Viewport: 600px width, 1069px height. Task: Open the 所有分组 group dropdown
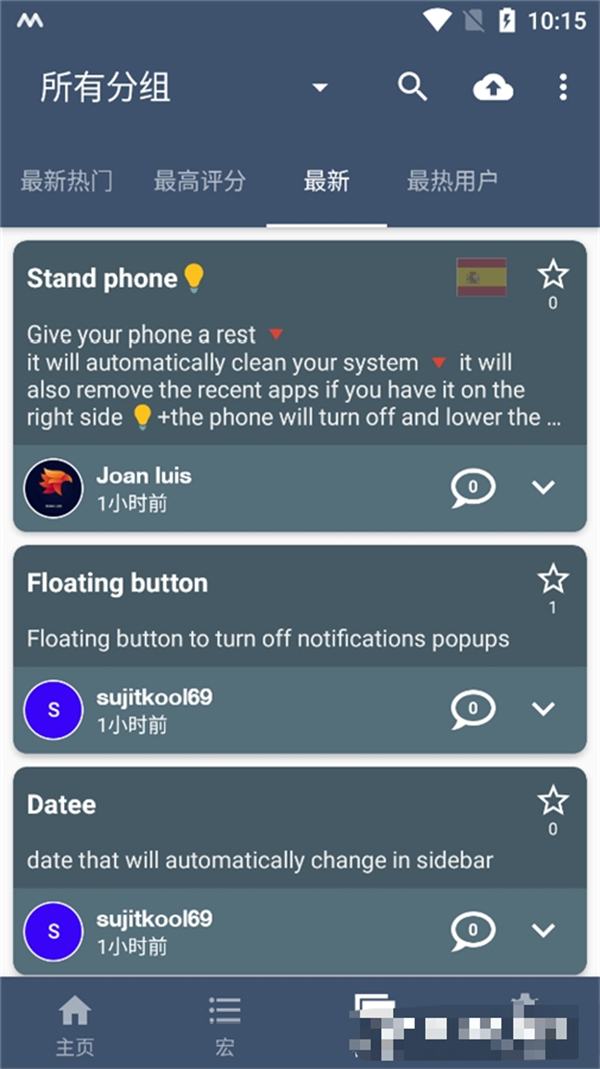(x=319, y=88)
